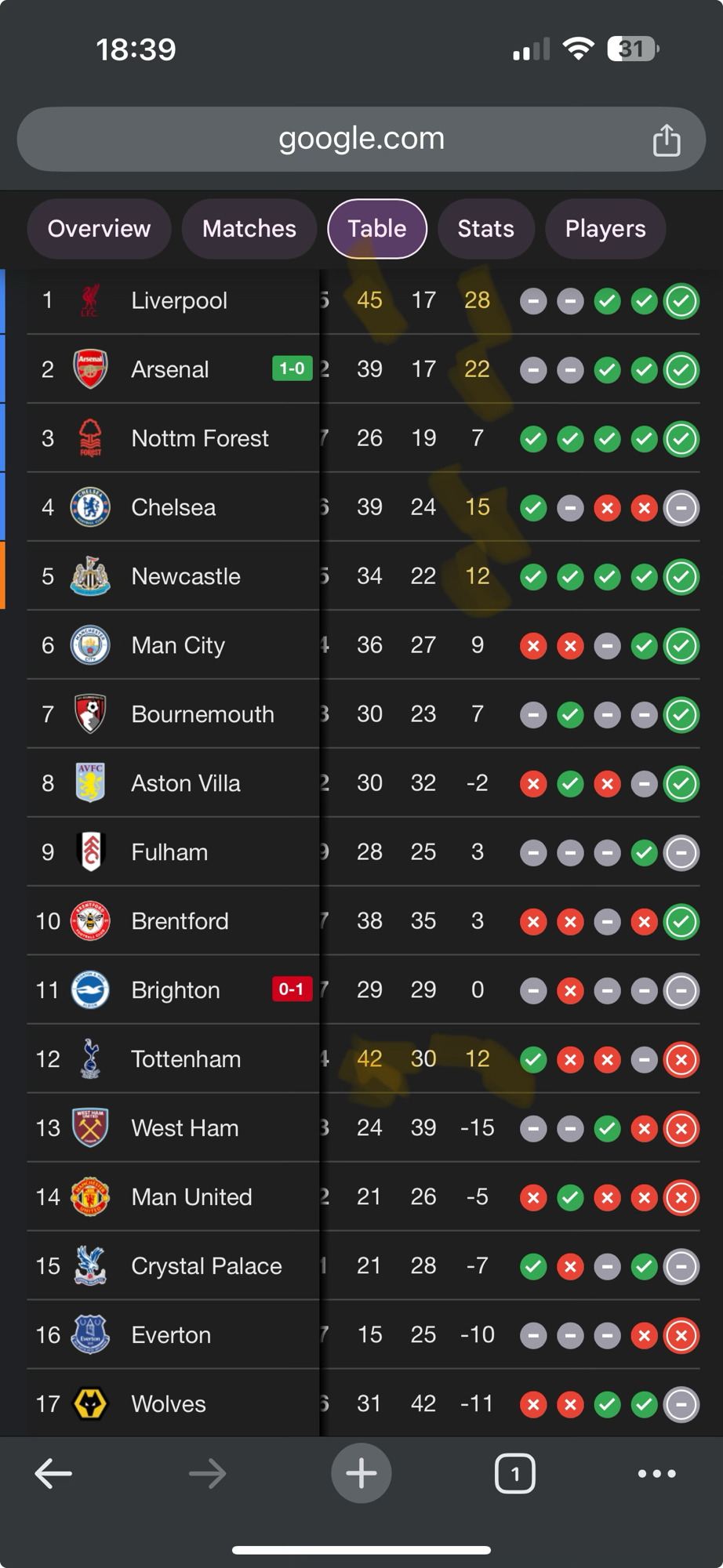Open Brighton team row
Image resolution: width=723 pixels, height=1568 pixels.
point(175,990)
